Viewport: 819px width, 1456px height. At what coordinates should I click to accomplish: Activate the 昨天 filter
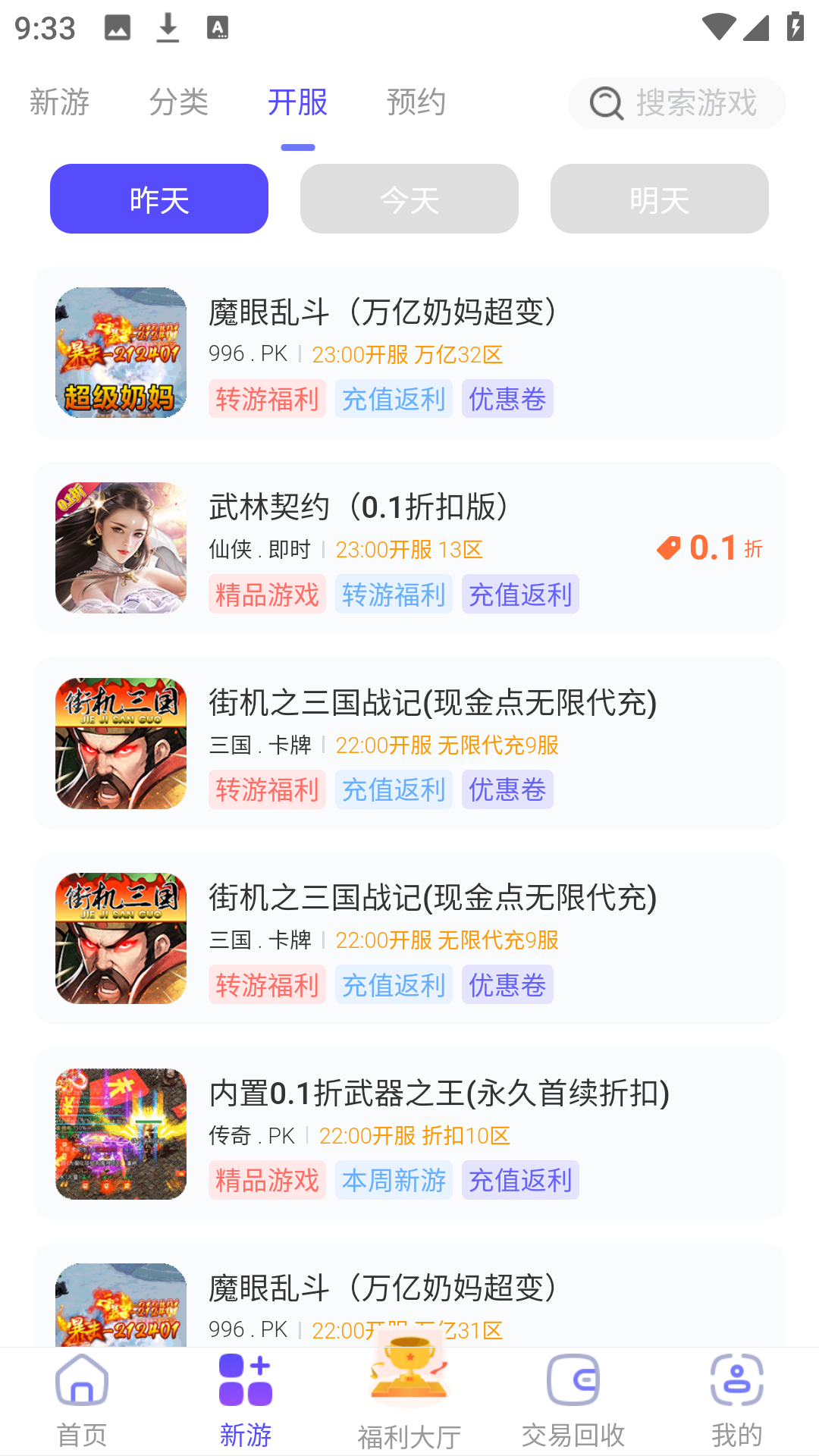158,199
